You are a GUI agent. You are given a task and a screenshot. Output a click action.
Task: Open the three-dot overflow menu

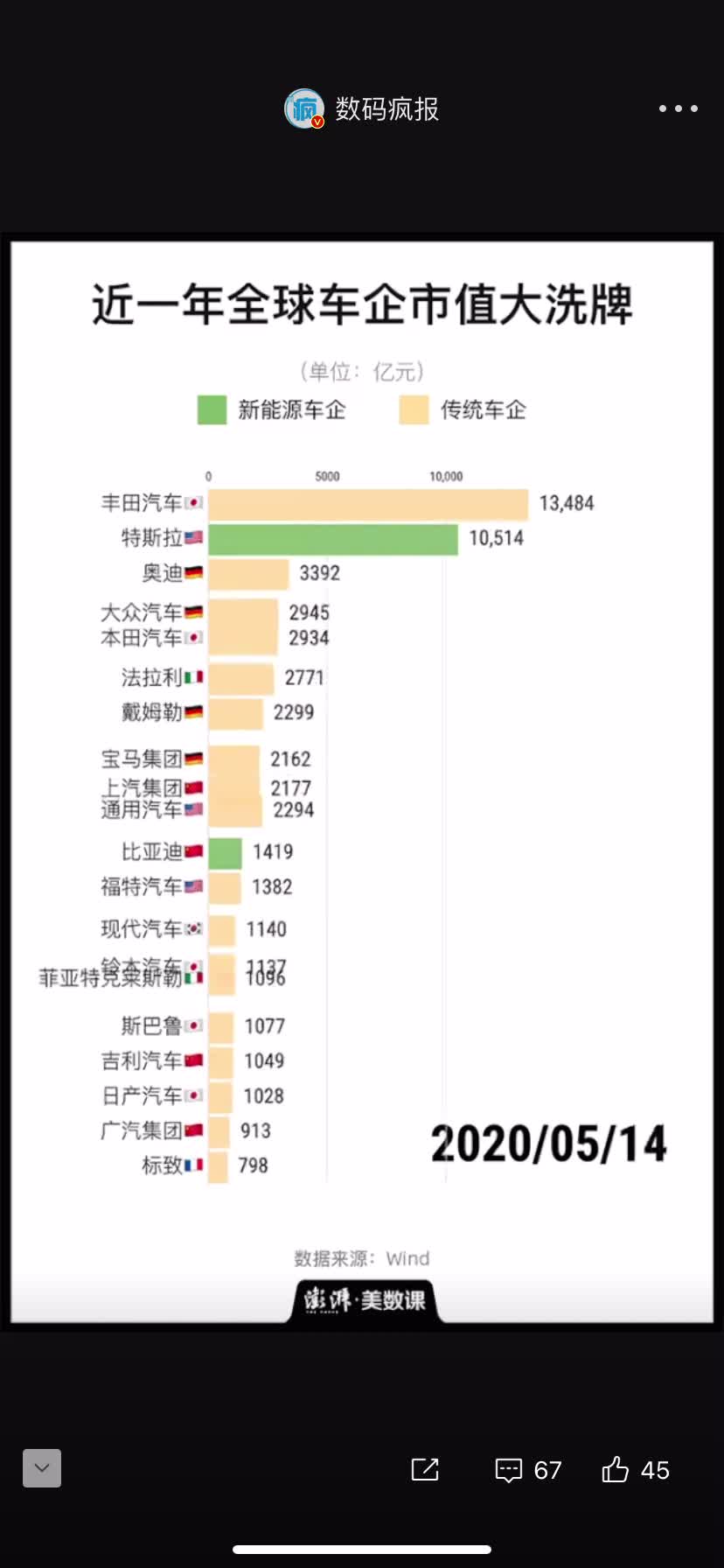[x=678, y=109]
